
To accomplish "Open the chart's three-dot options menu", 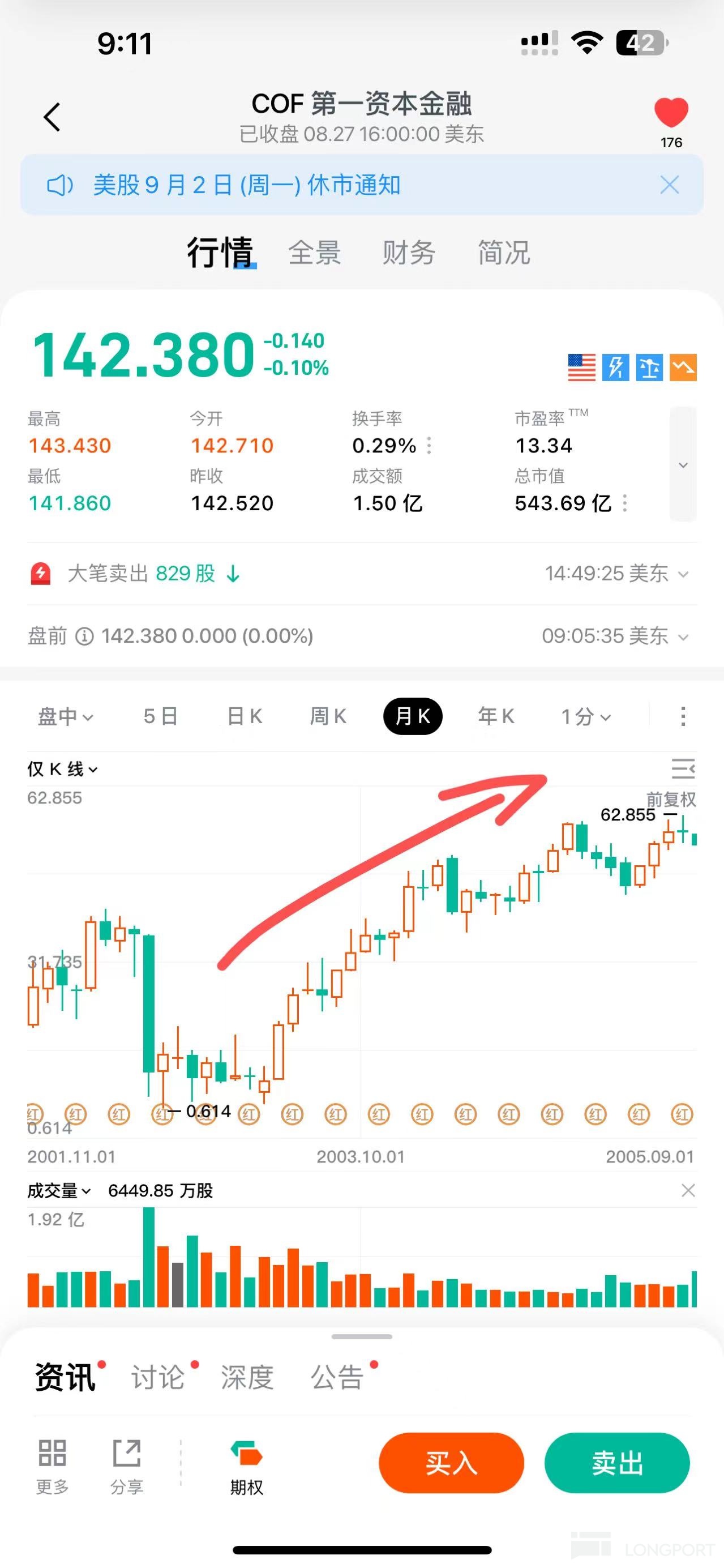I will tap(683, 716).
